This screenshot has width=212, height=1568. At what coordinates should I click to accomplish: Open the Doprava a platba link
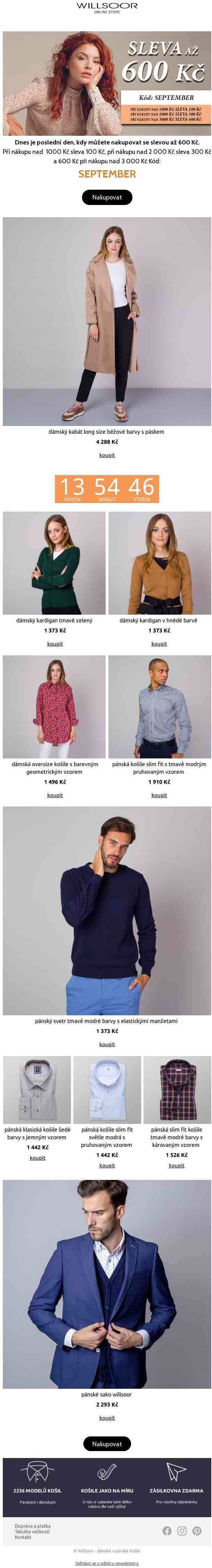(x=33, y=1526)
